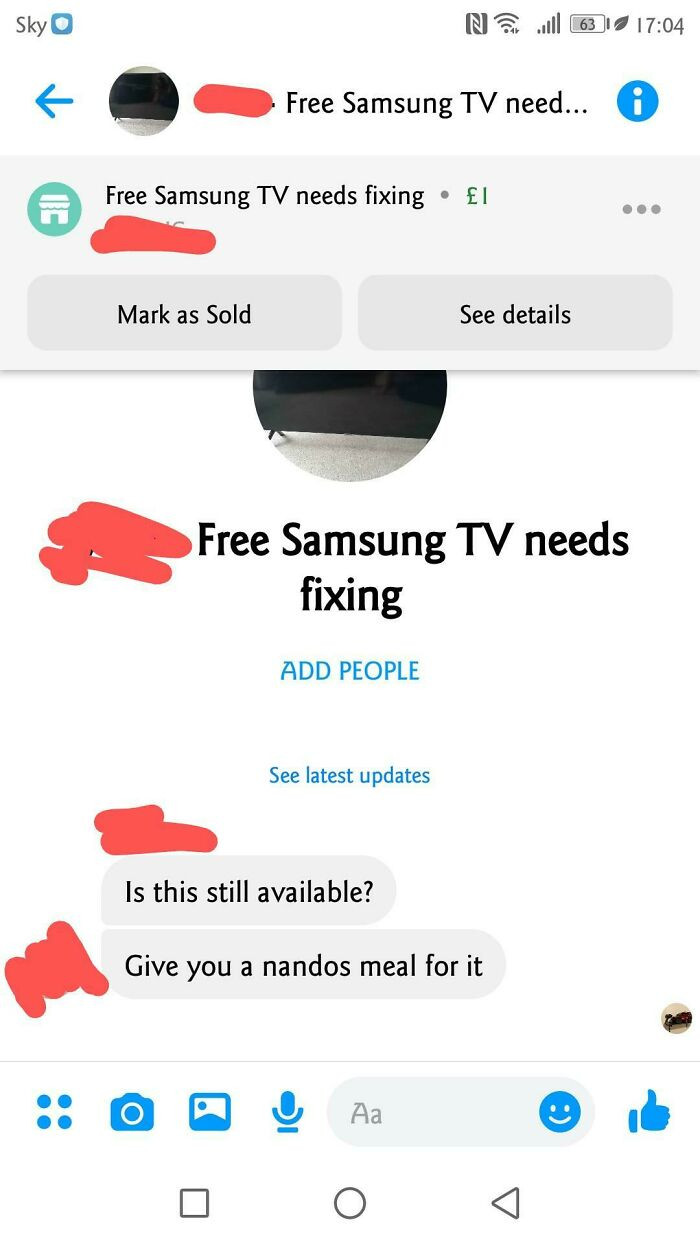Image resolution: width=700 pixels, height=1244 pixels.
Task: See details of the TV listing
Action: pos(515,314)
